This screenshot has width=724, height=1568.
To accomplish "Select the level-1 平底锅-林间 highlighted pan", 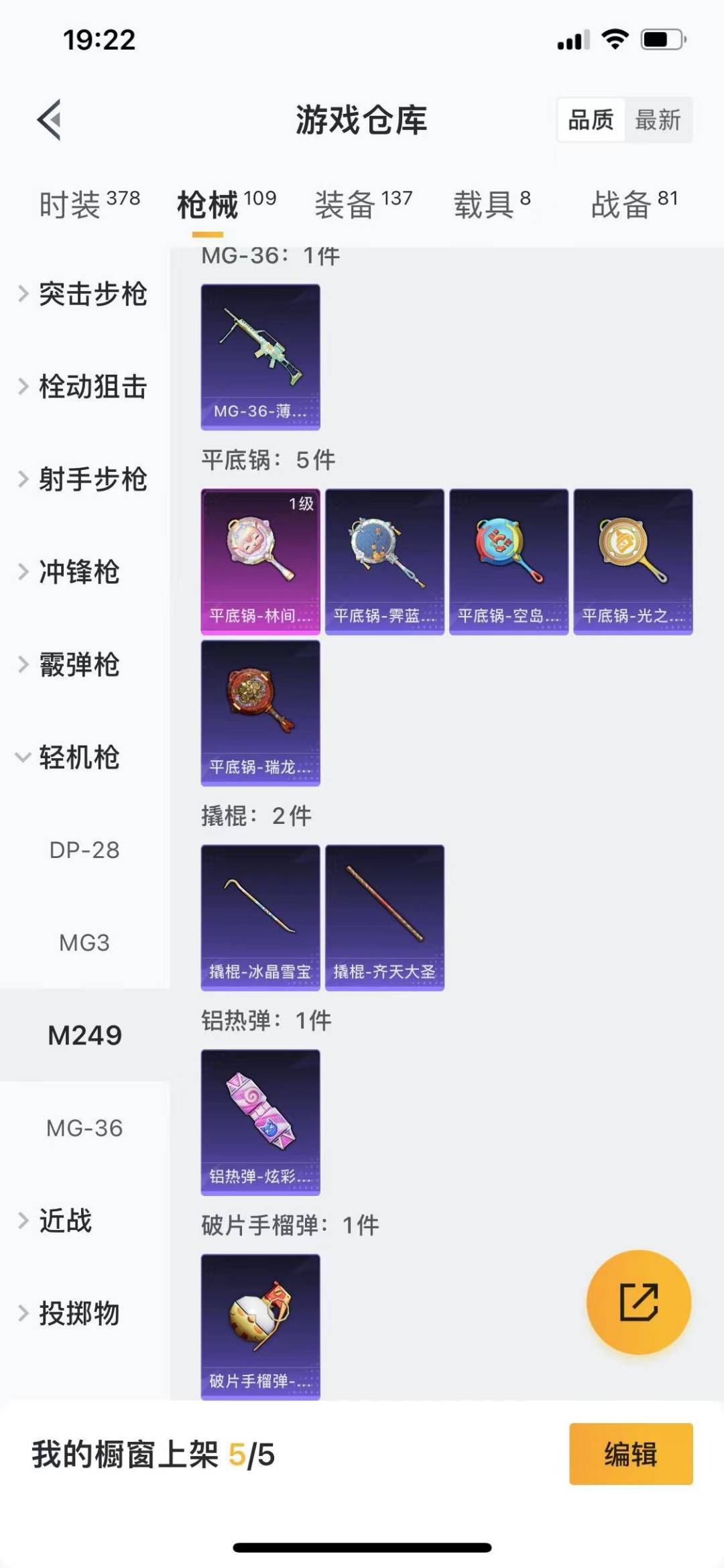I will pyautogui.click(x=260, y=561).
